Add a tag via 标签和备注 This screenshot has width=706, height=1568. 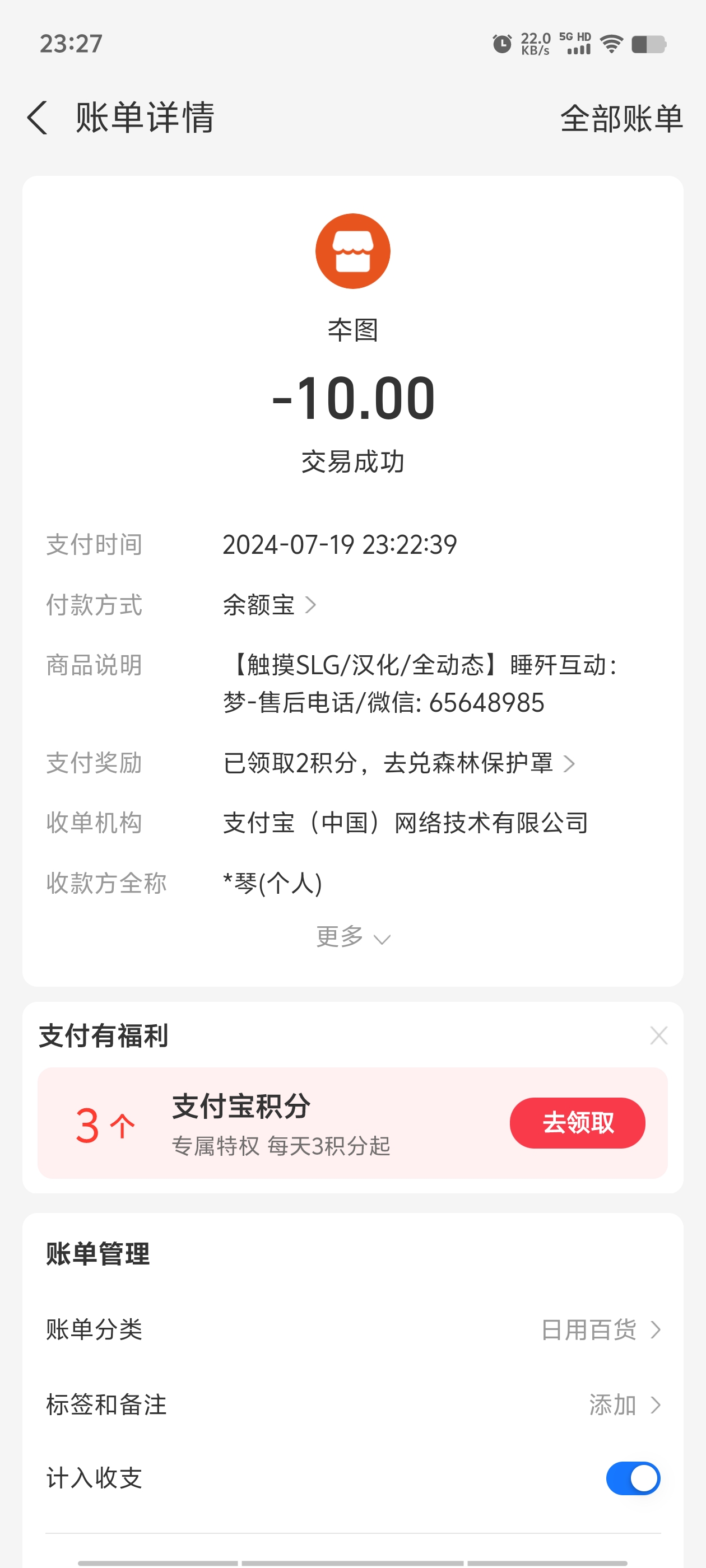[x=352, y=1404]
